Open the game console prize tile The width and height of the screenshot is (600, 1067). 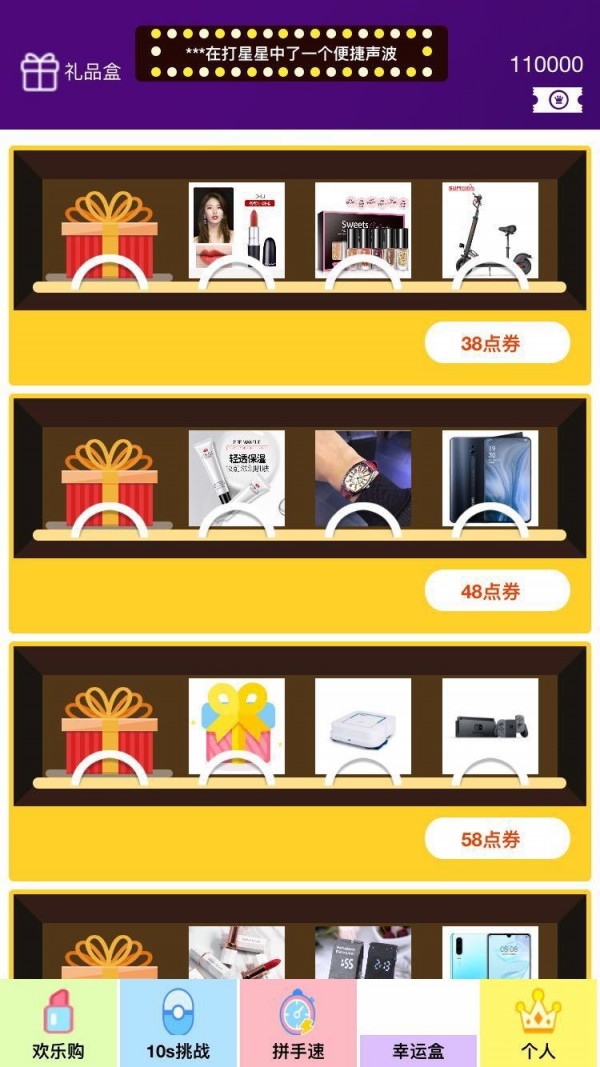(x=490, y=726)
